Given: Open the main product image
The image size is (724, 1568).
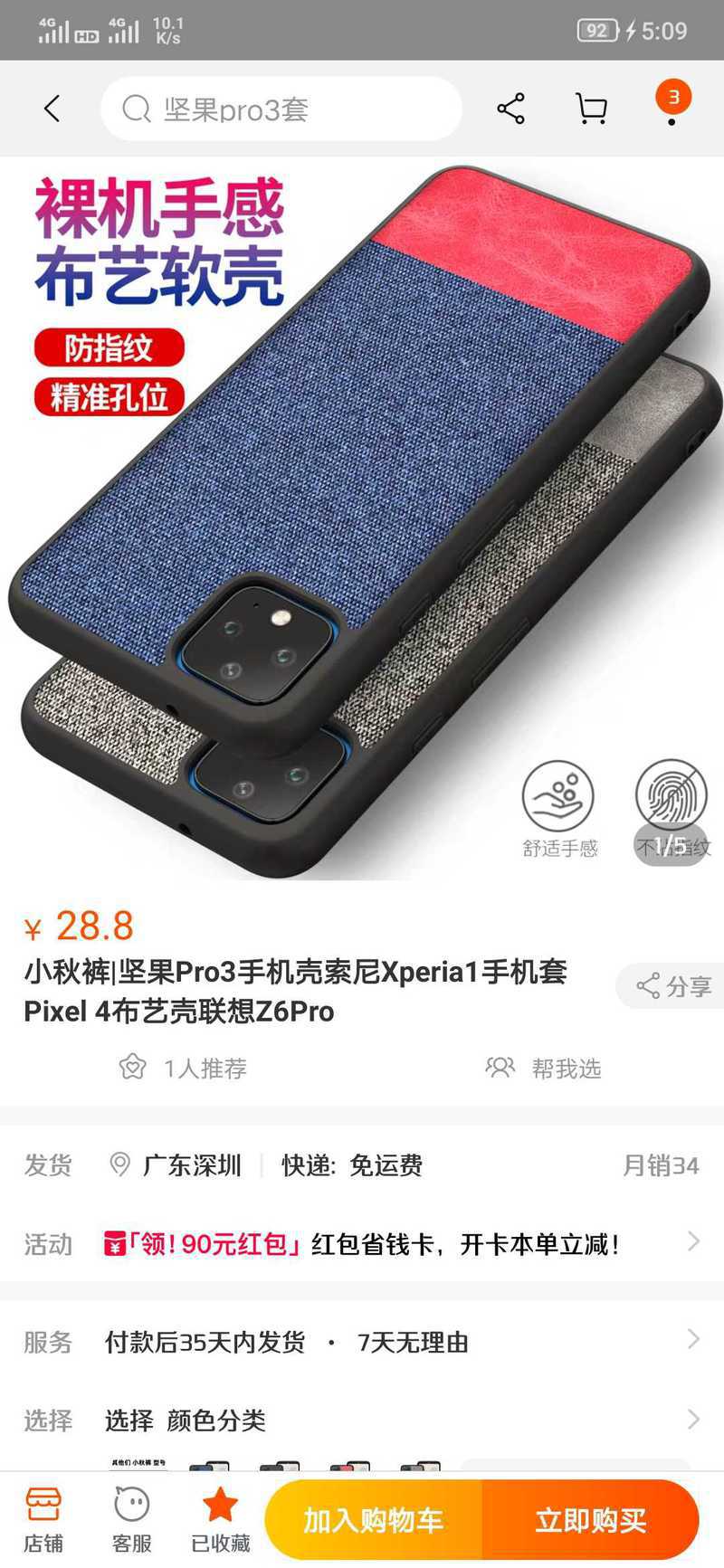Looking at the screenshot, I should (x=362, y=518).
